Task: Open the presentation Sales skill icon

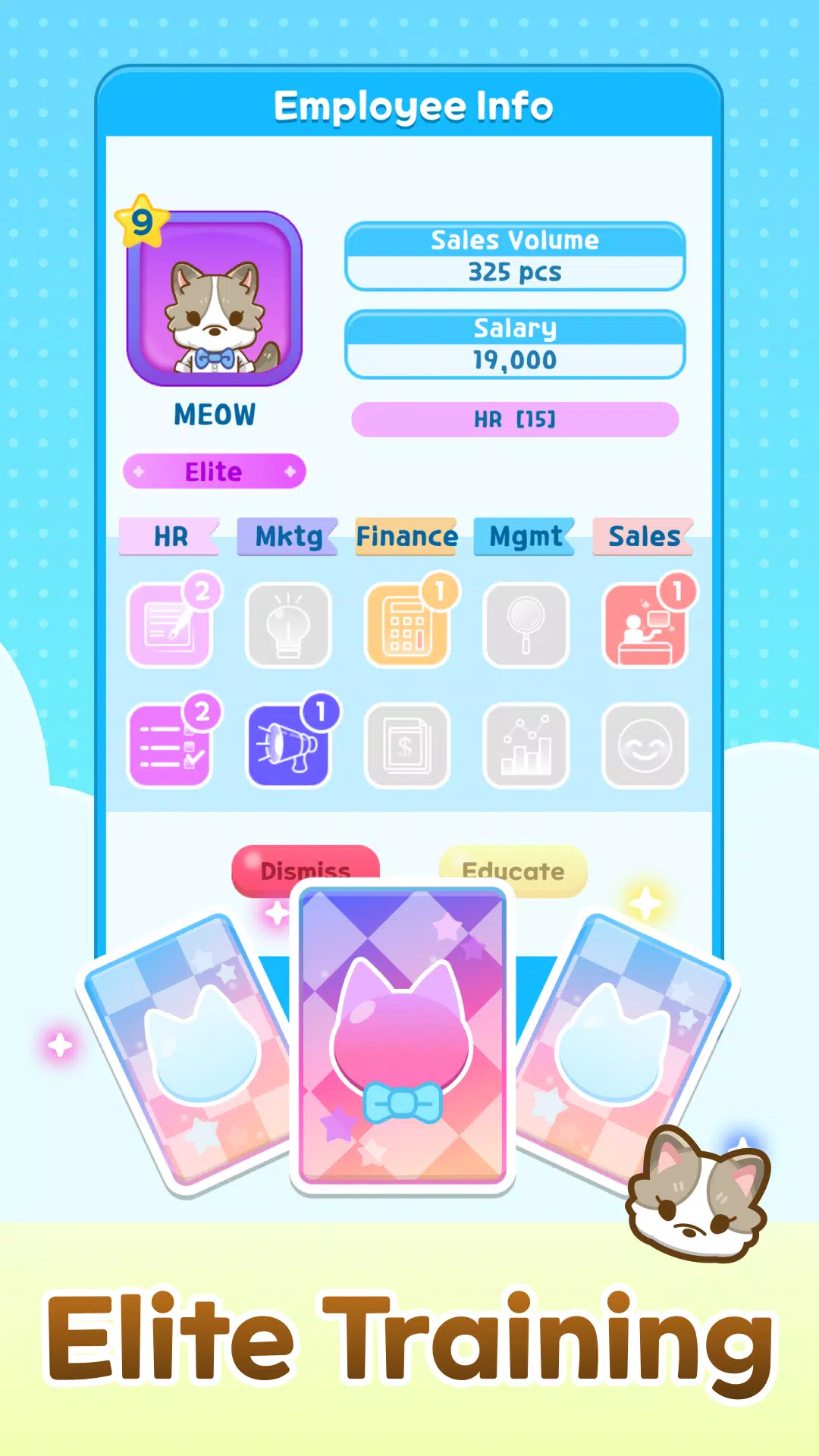Action: [x=644, y=624]
